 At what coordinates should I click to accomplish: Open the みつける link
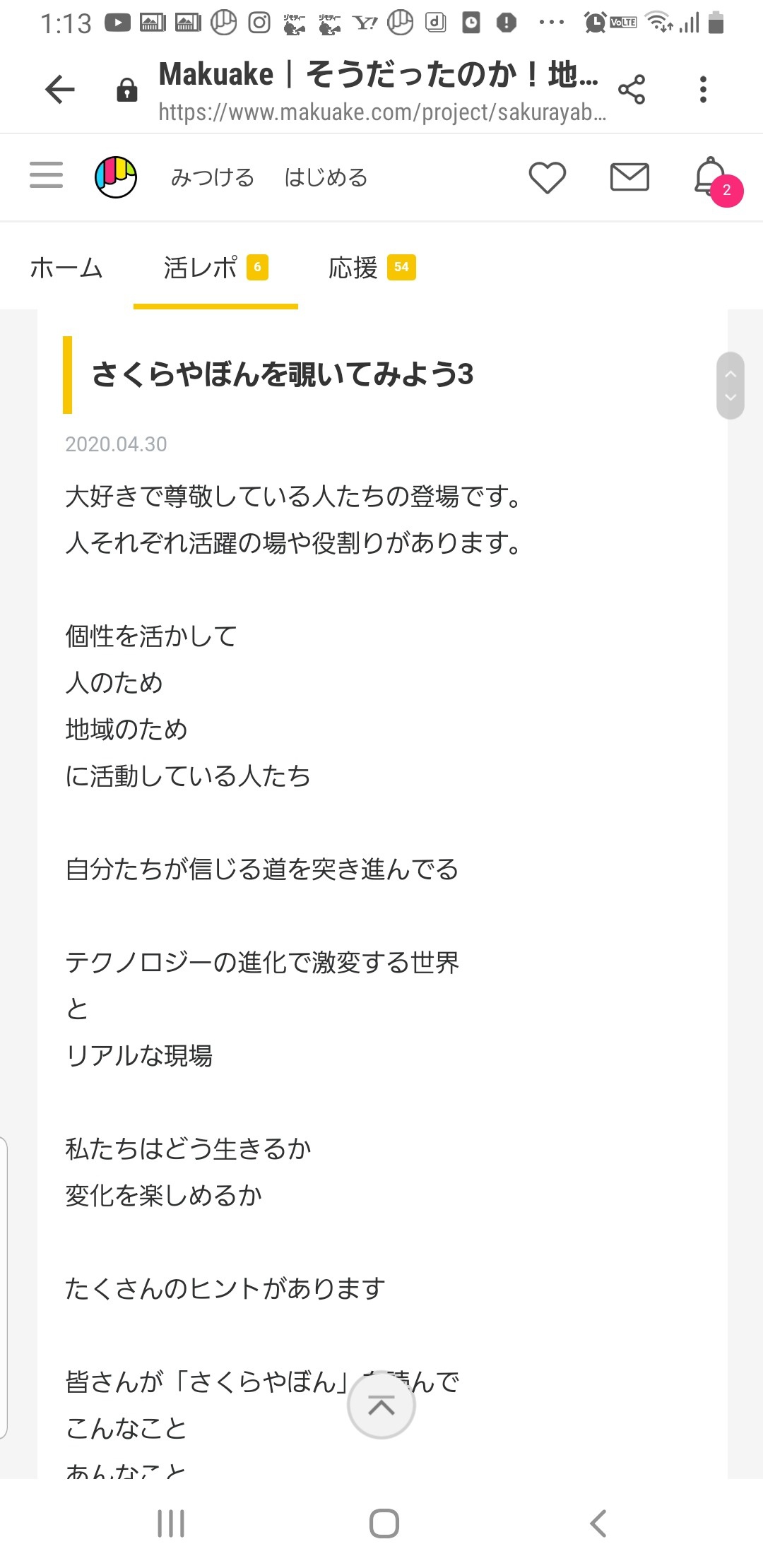point(213,177)
